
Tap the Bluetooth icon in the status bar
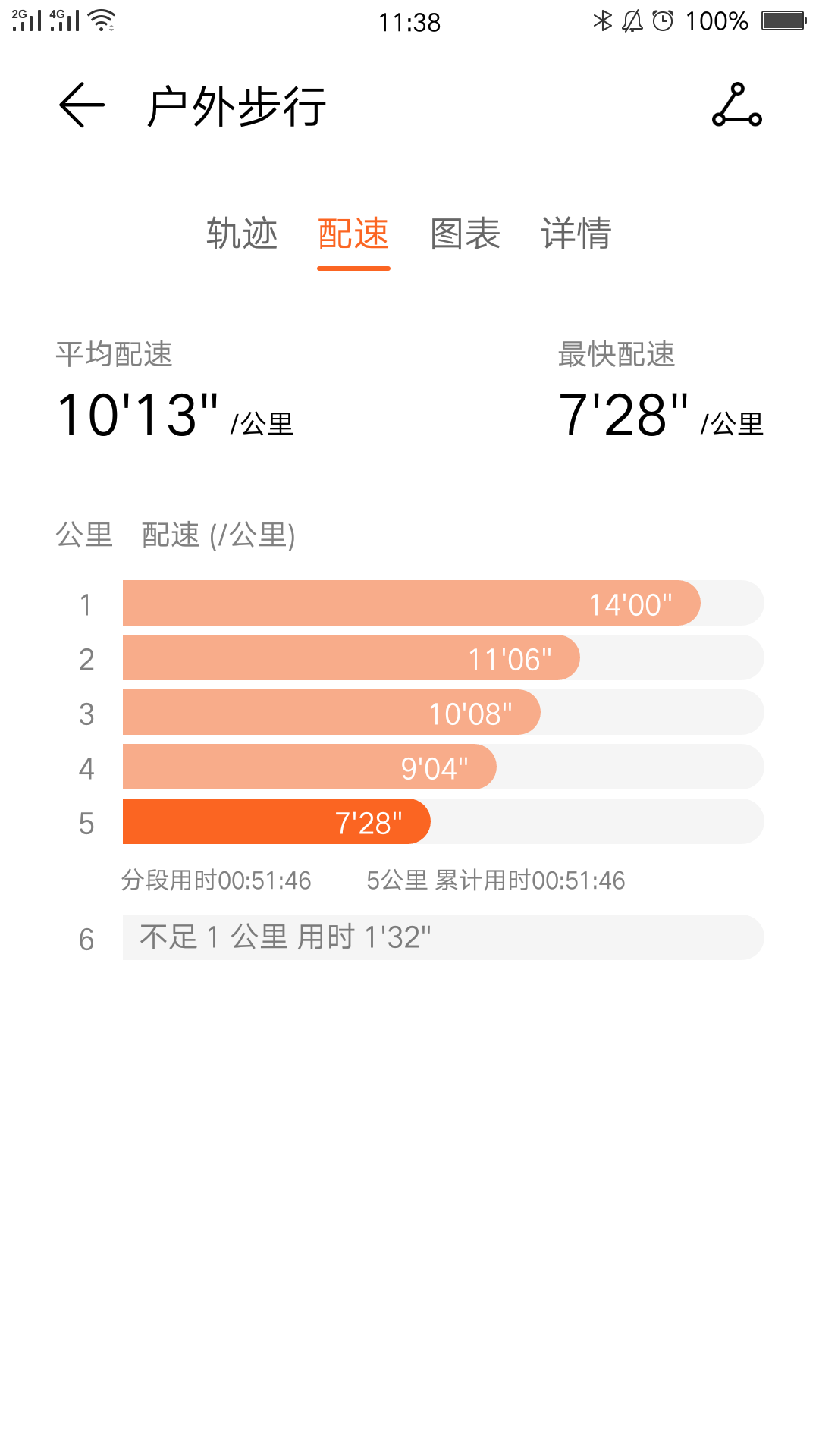coord(603,21)
